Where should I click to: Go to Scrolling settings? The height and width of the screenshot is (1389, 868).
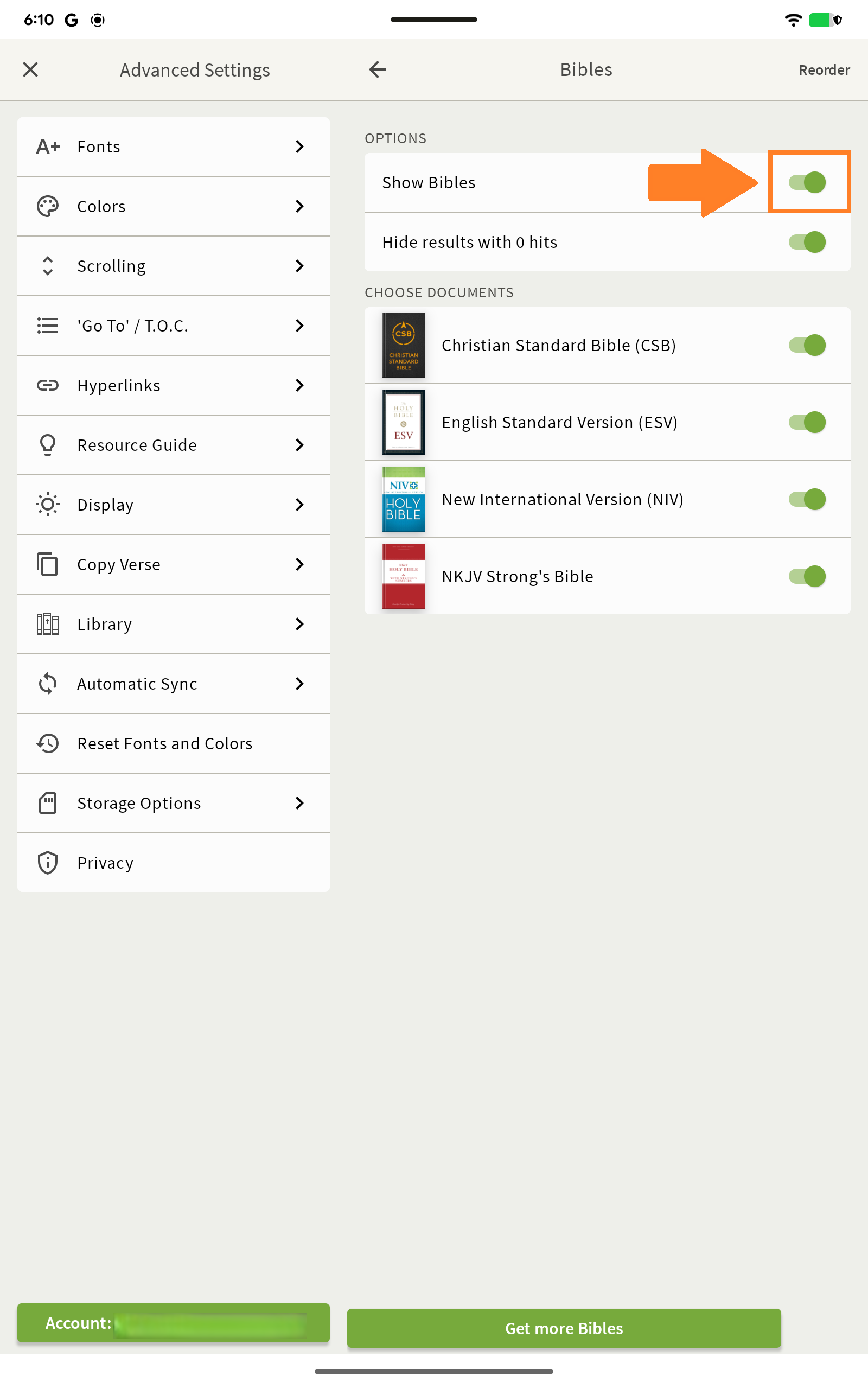coord(174,266)
